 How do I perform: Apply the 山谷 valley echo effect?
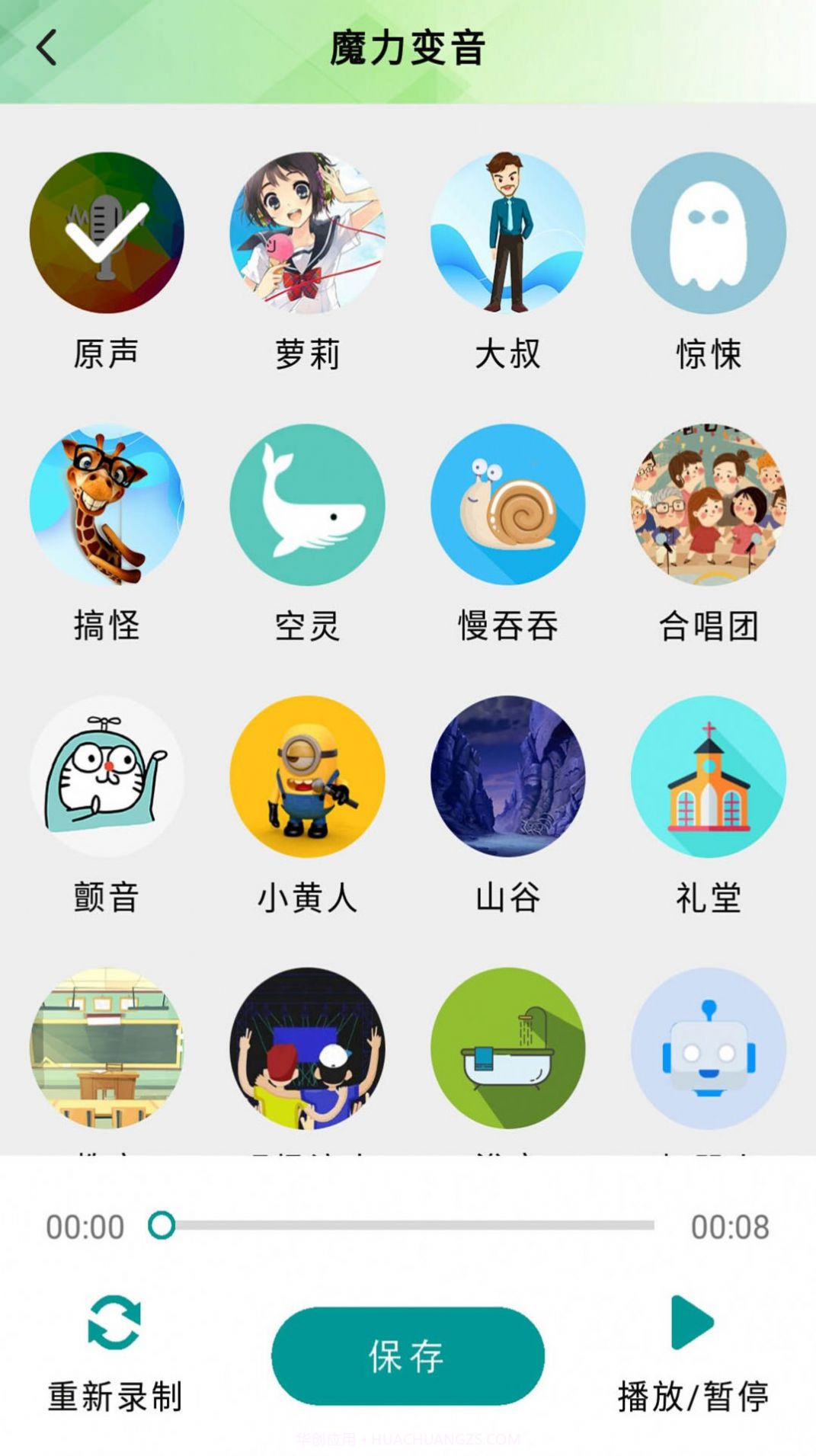point(507,779)
